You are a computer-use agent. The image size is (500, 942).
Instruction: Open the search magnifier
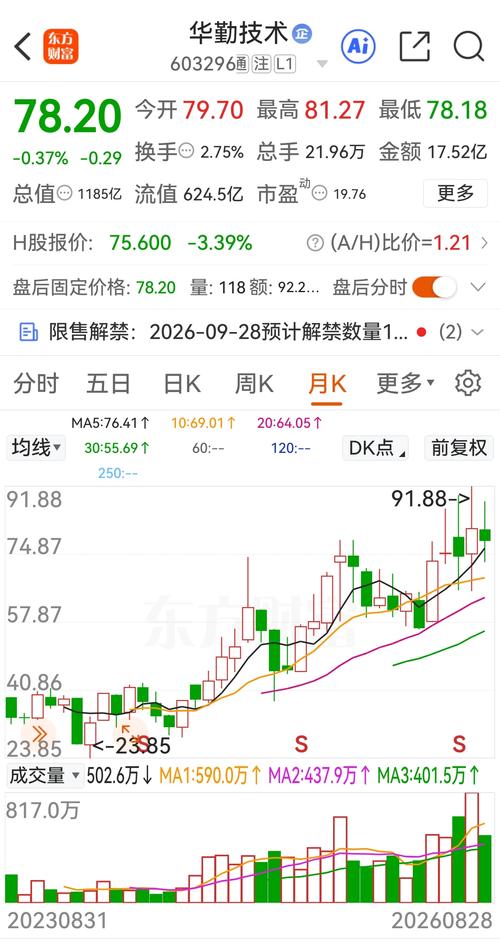[x=469, y=46]
